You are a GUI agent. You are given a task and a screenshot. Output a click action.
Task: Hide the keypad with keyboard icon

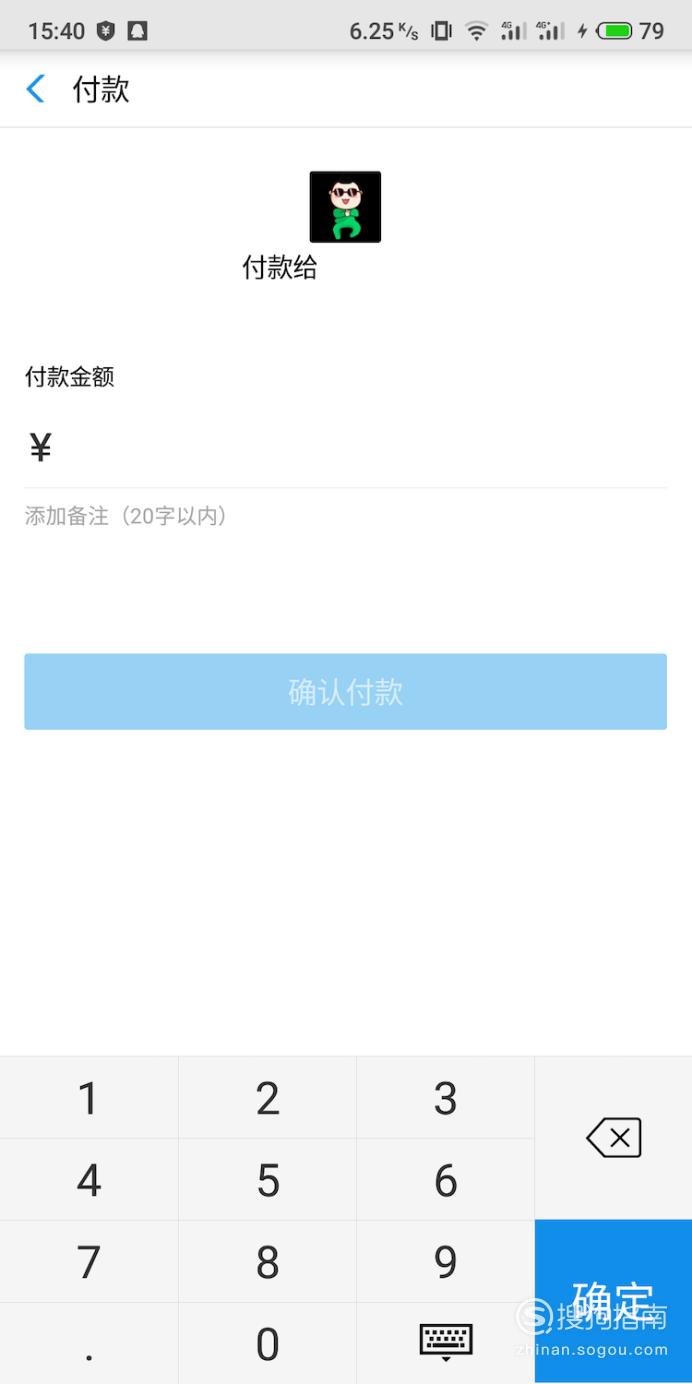coord(445,1343)
